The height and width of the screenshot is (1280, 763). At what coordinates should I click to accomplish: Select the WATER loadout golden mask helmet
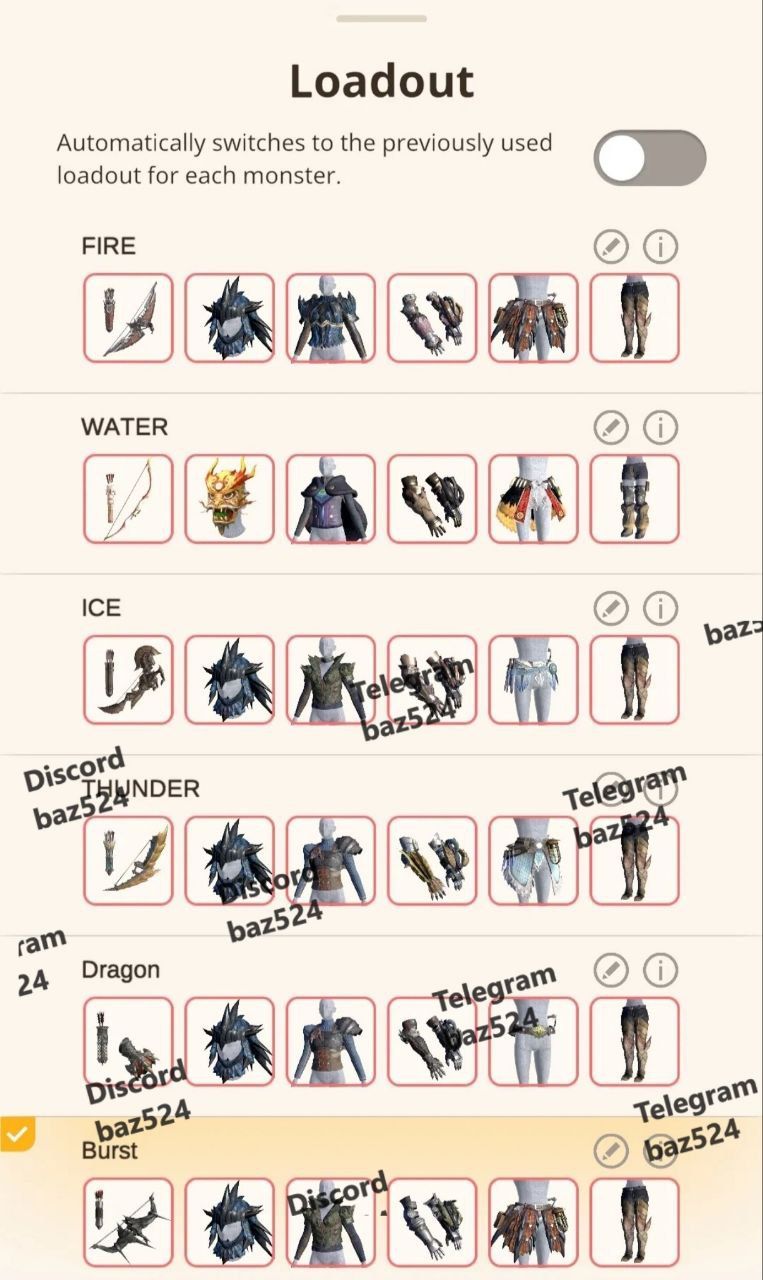(229, 499)
